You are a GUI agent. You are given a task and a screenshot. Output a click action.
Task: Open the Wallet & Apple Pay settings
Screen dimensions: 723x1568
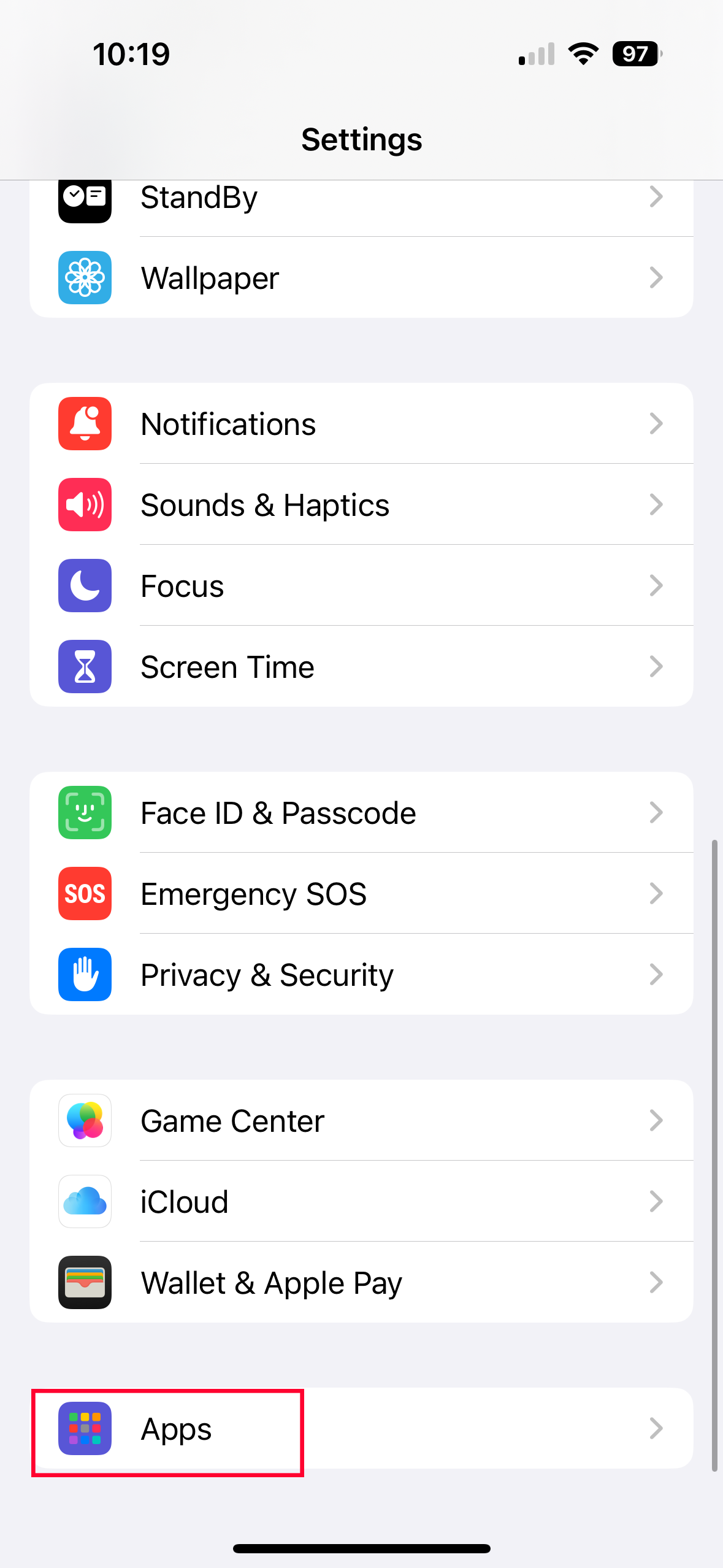[361, 1282]
